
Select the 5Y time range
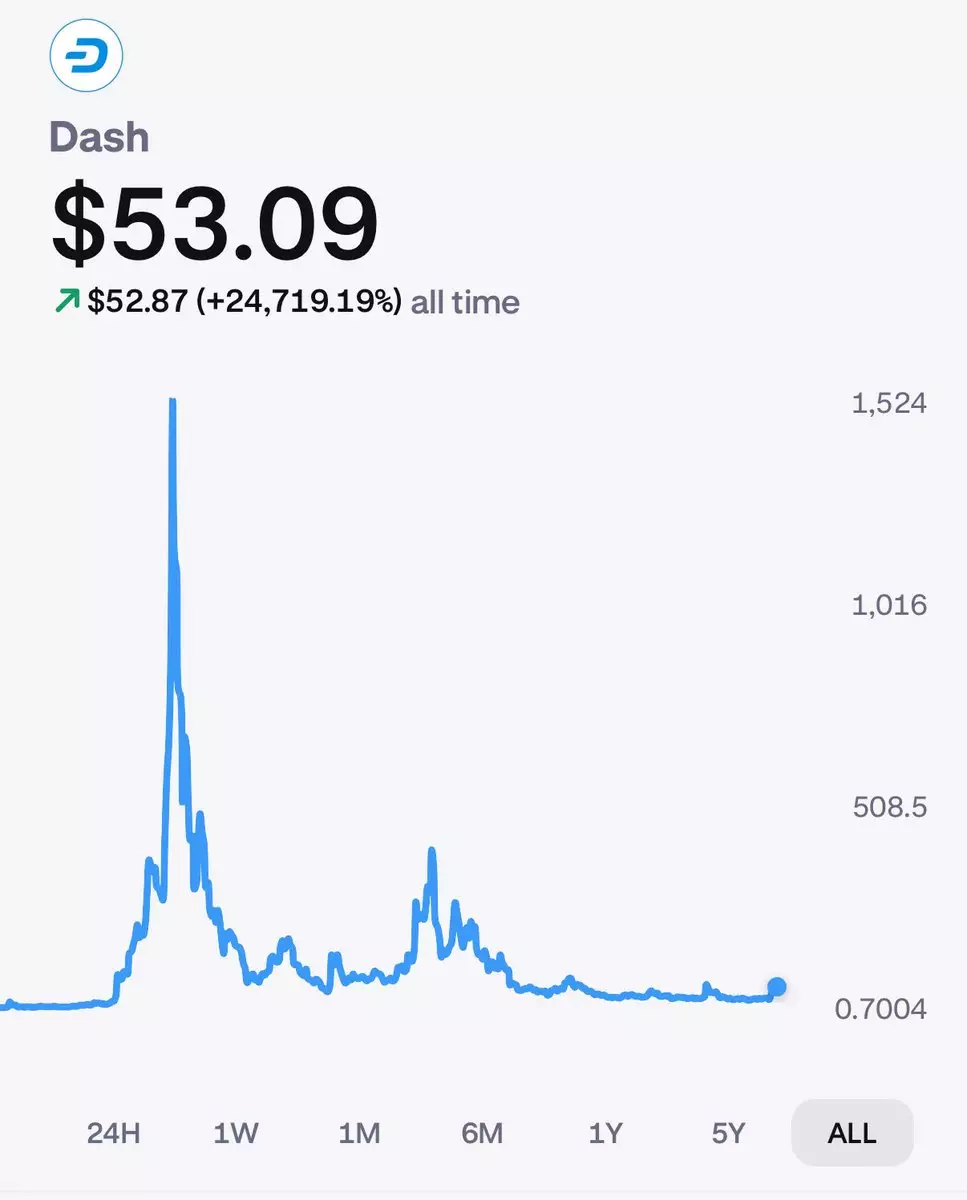pos(729,1133)
